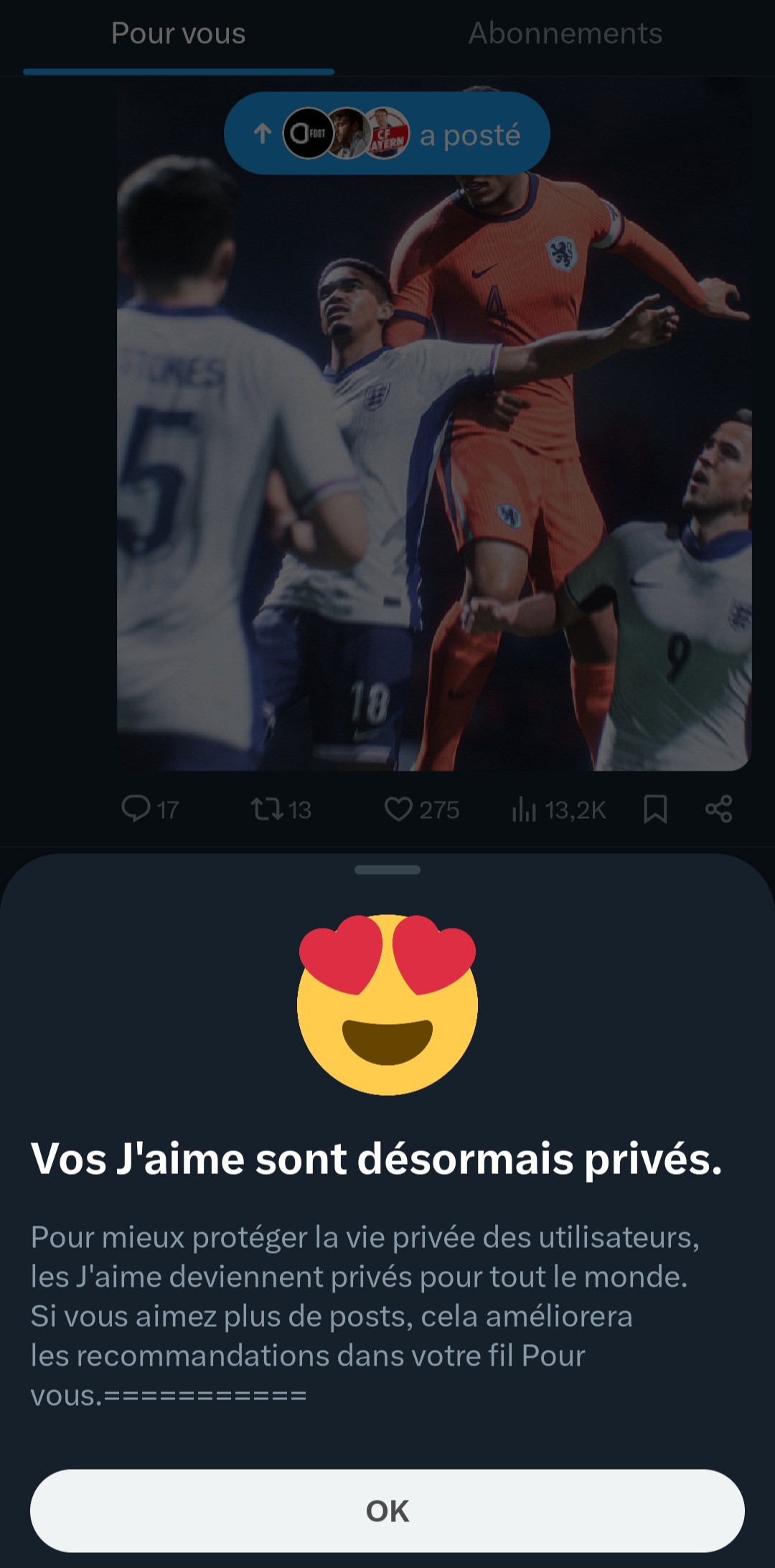Repost the post with 13 reposts
Screen dimensions: 775x1568
tap(281, 809)
